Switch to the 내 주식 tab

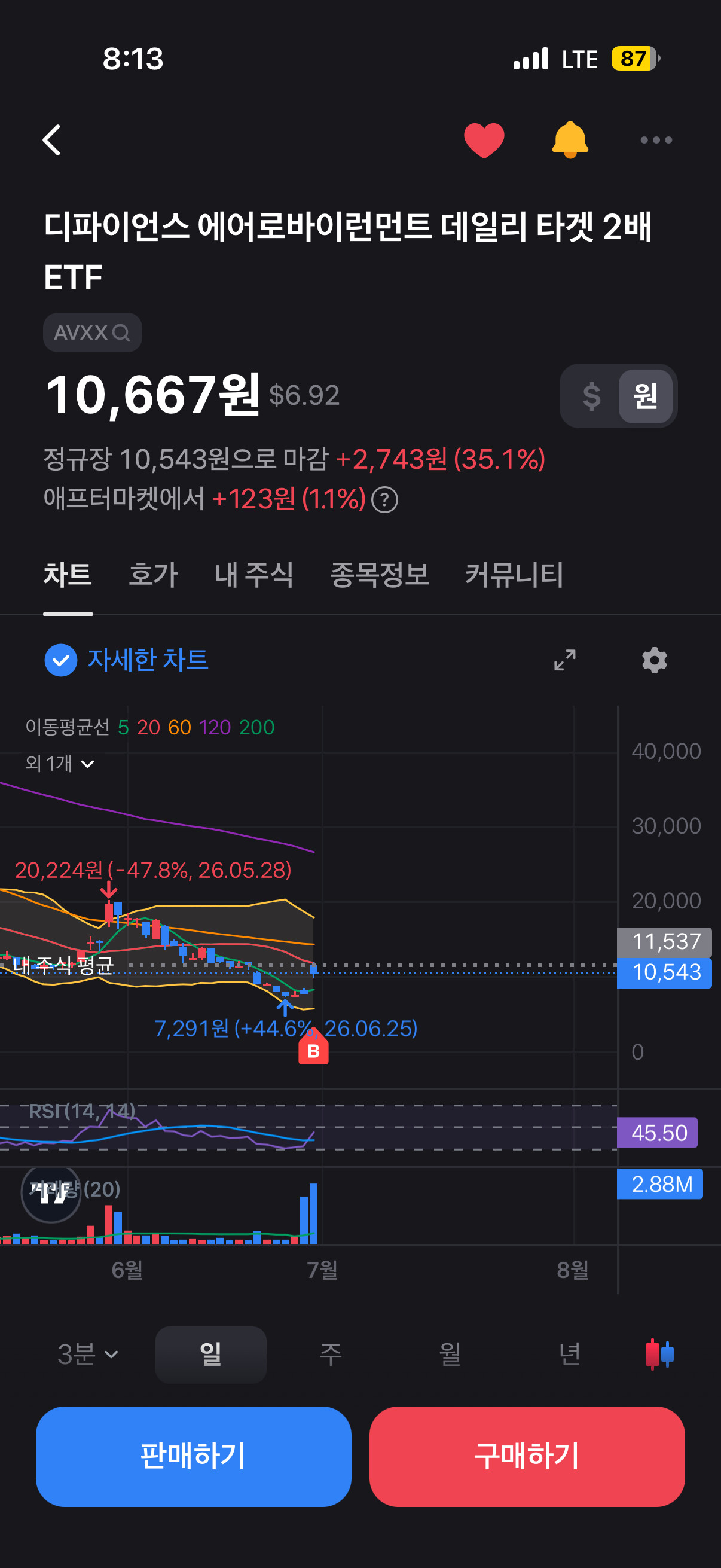point(253,575)
